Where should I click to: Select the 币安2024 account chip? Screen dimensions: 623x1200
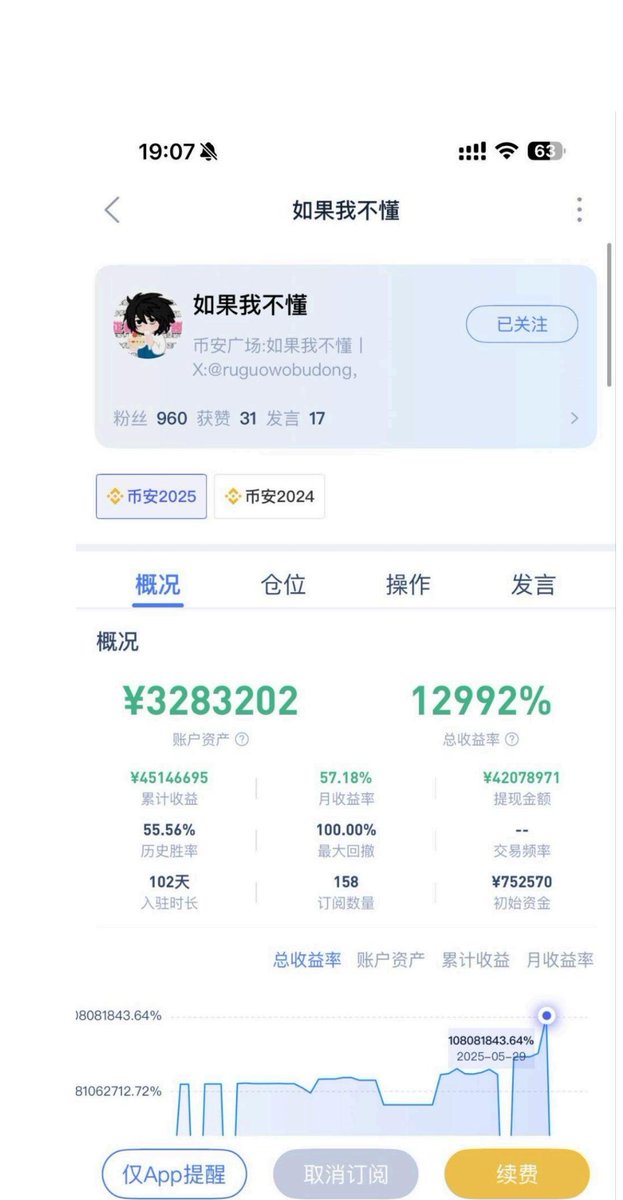coord(269,496)
